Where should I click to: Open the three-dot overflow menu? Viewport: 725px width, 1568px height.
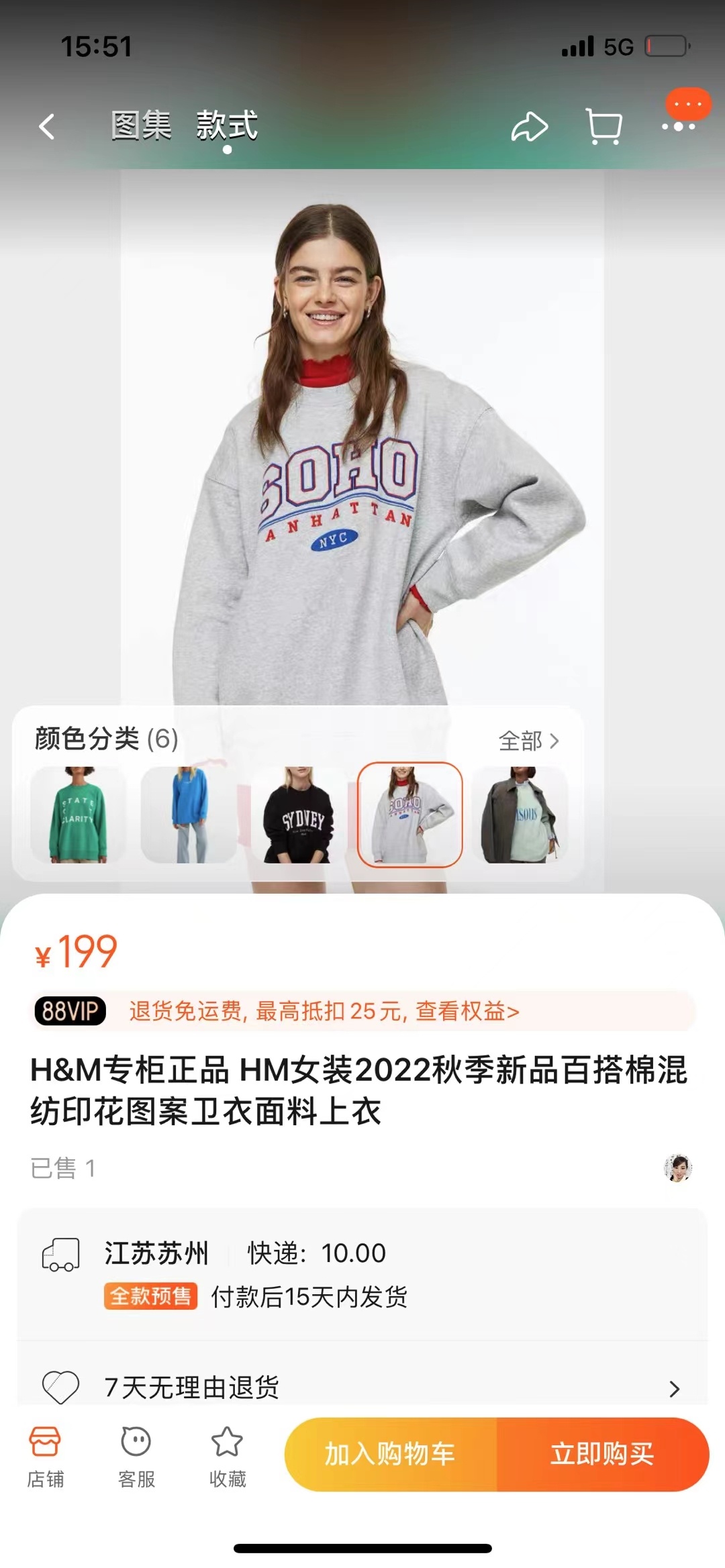click(679, 126)
